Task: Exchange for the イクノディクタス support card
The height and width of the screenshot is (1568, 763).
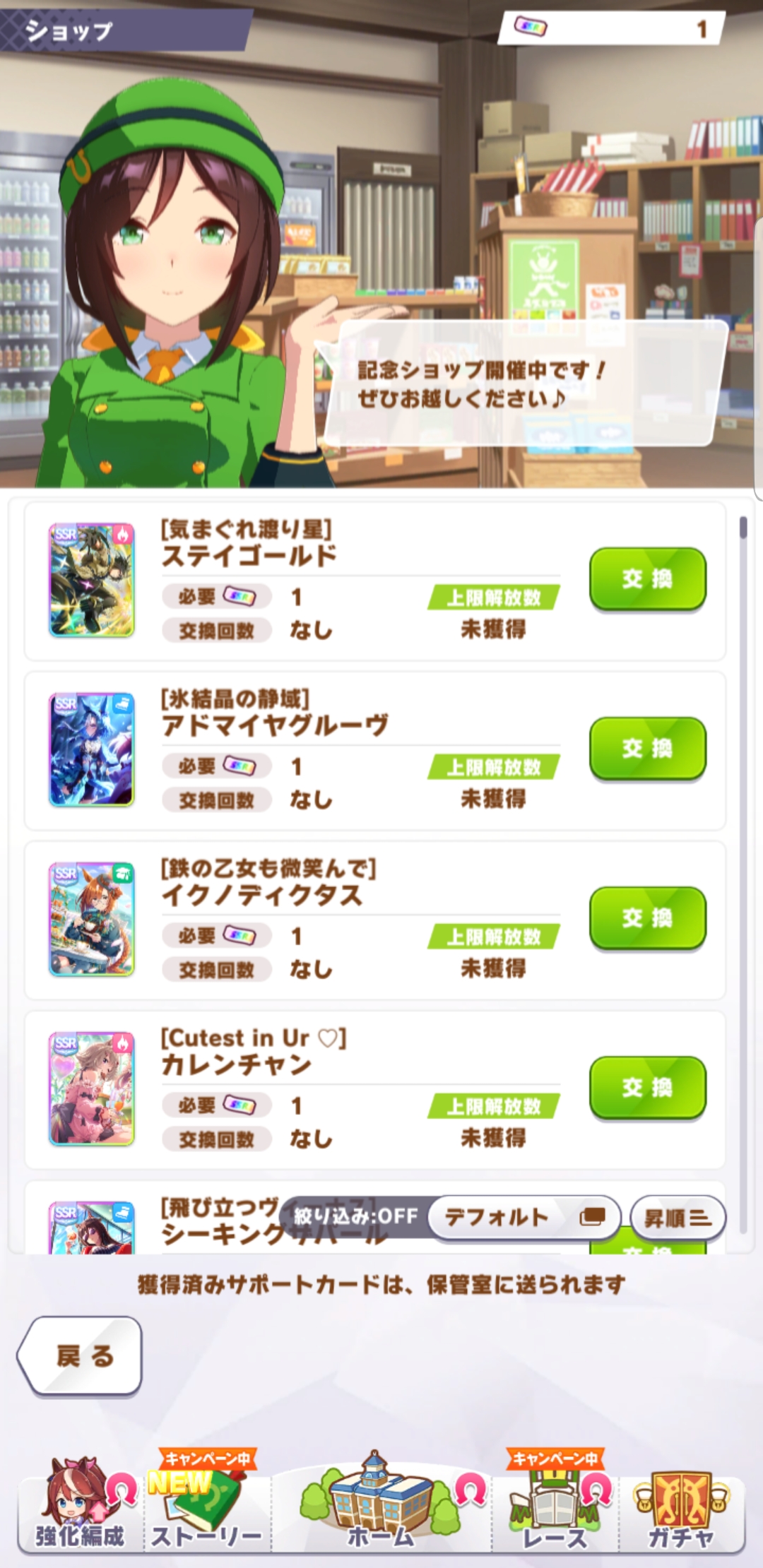Action: coord(647,917)
